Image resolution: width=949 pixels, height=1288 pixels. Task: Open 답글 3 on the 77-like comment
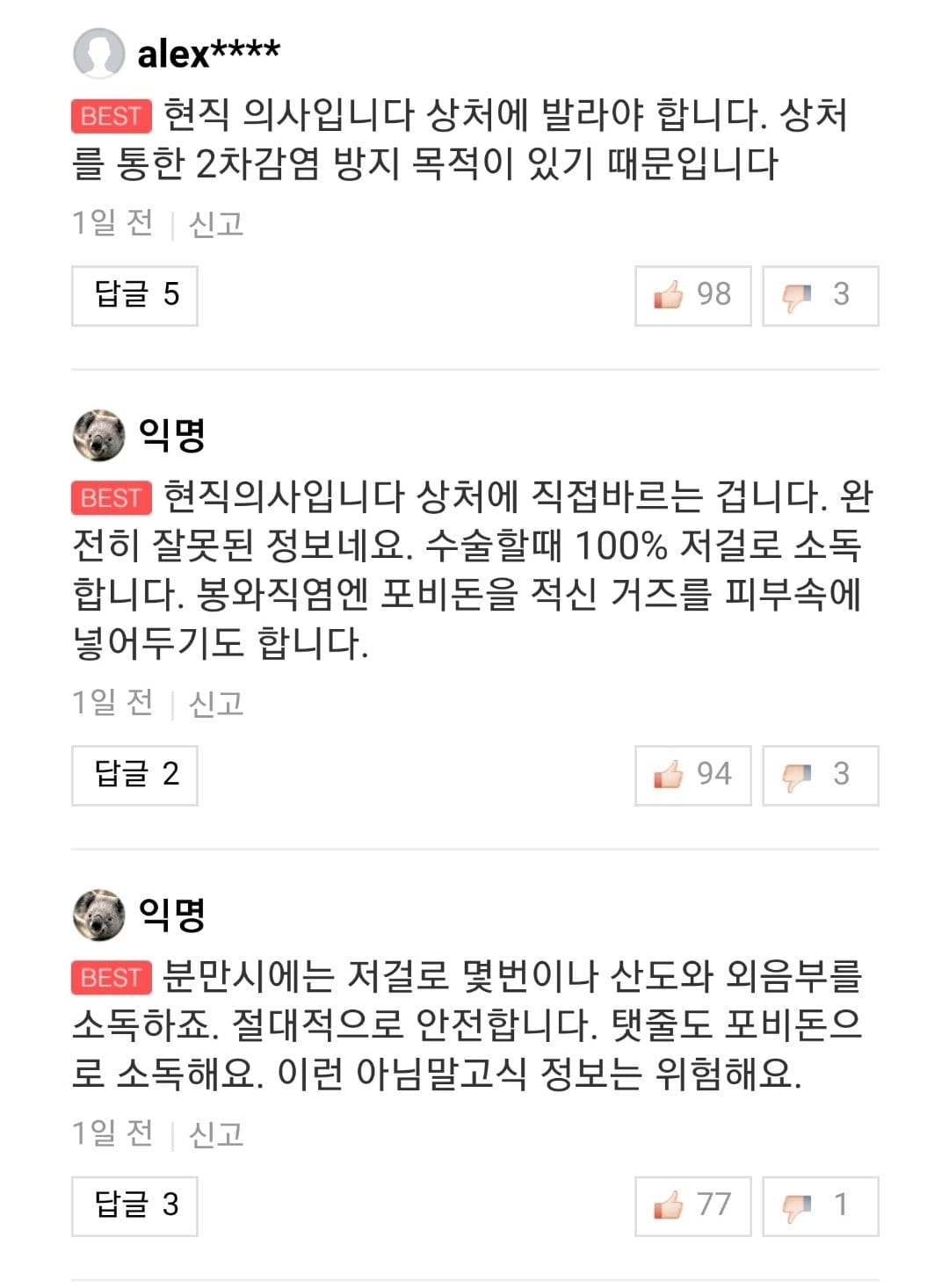point(134,1205)
